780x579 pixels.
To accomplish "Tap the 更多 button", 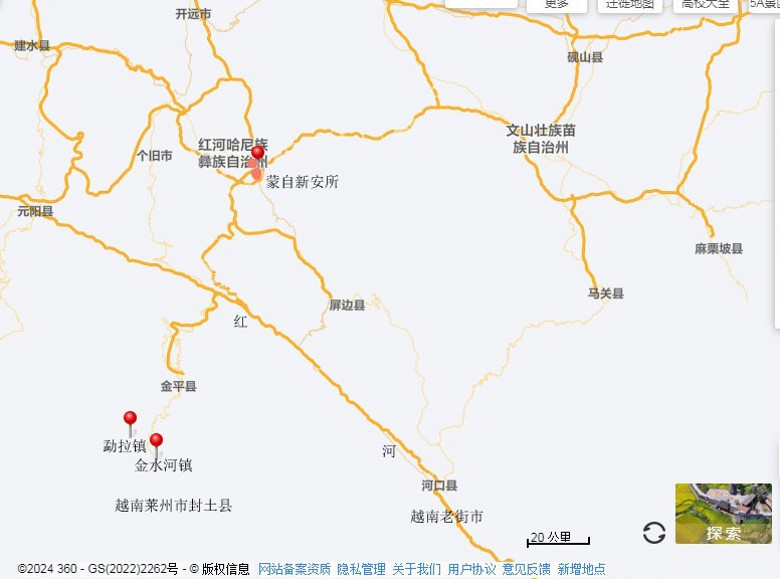I will click(557, 4).
